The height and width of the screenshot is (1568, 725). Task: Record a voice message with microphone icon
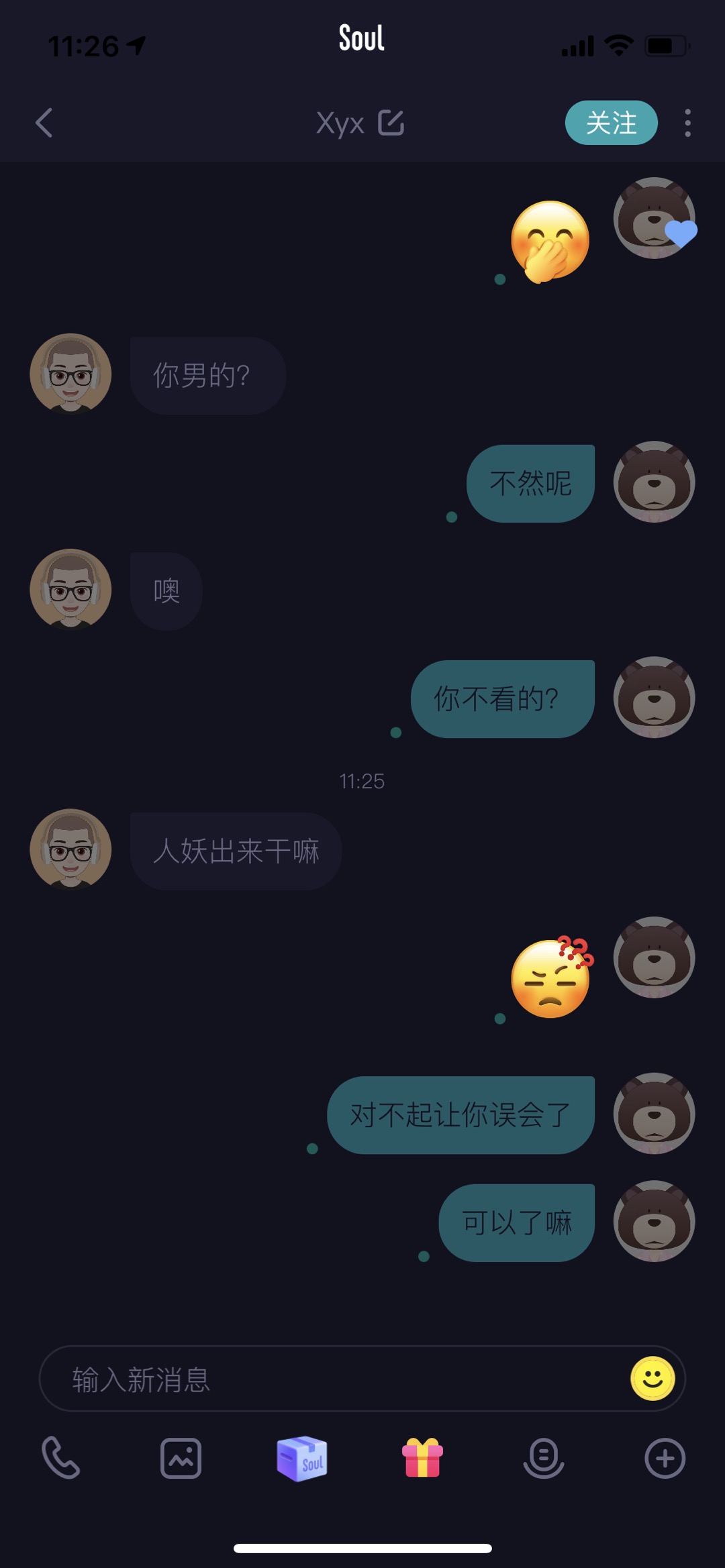544,1458
